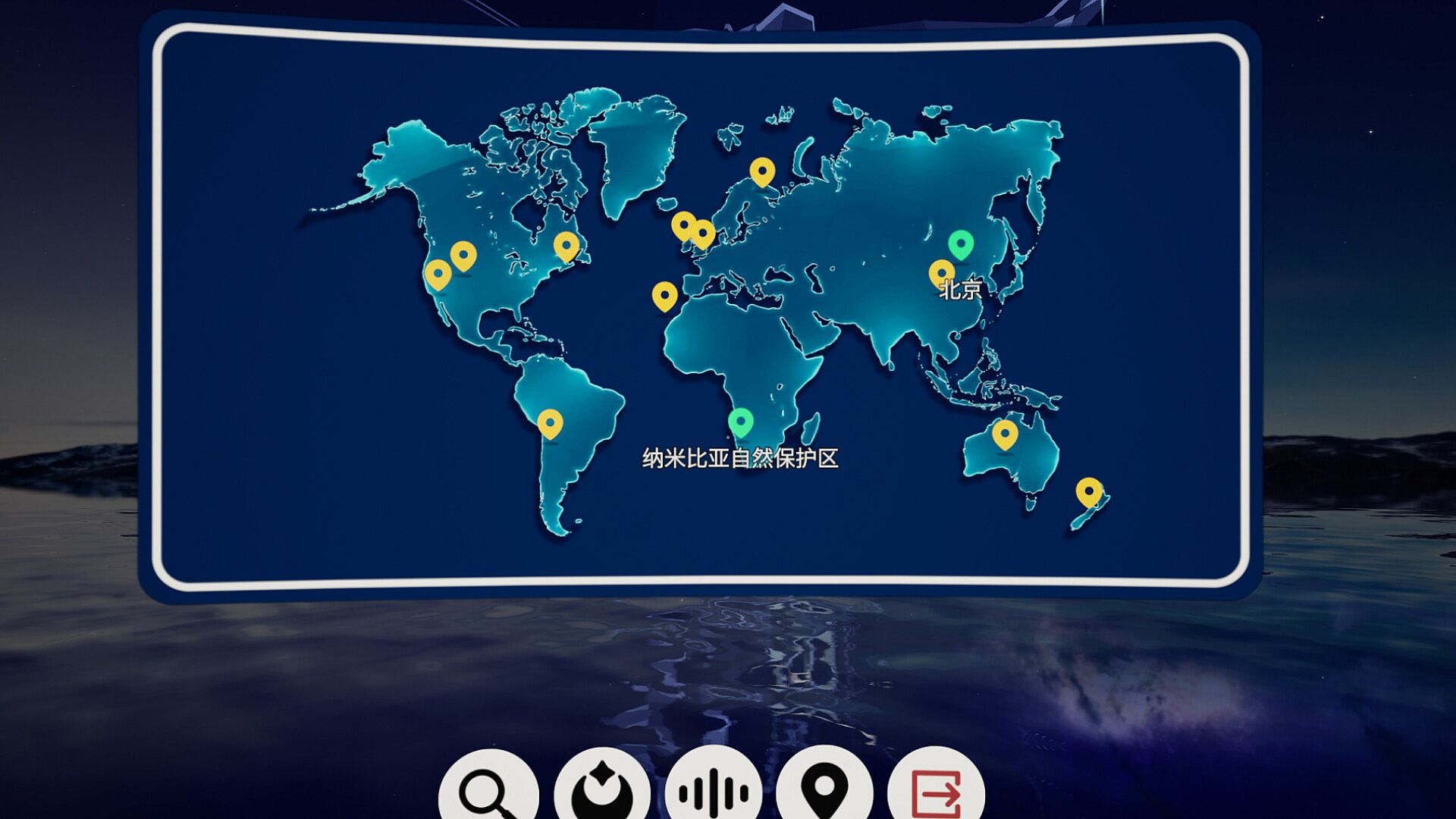This screenshot has width=1456, height=819.
Task: Open the search magnifier button
Action: [488, 790]
